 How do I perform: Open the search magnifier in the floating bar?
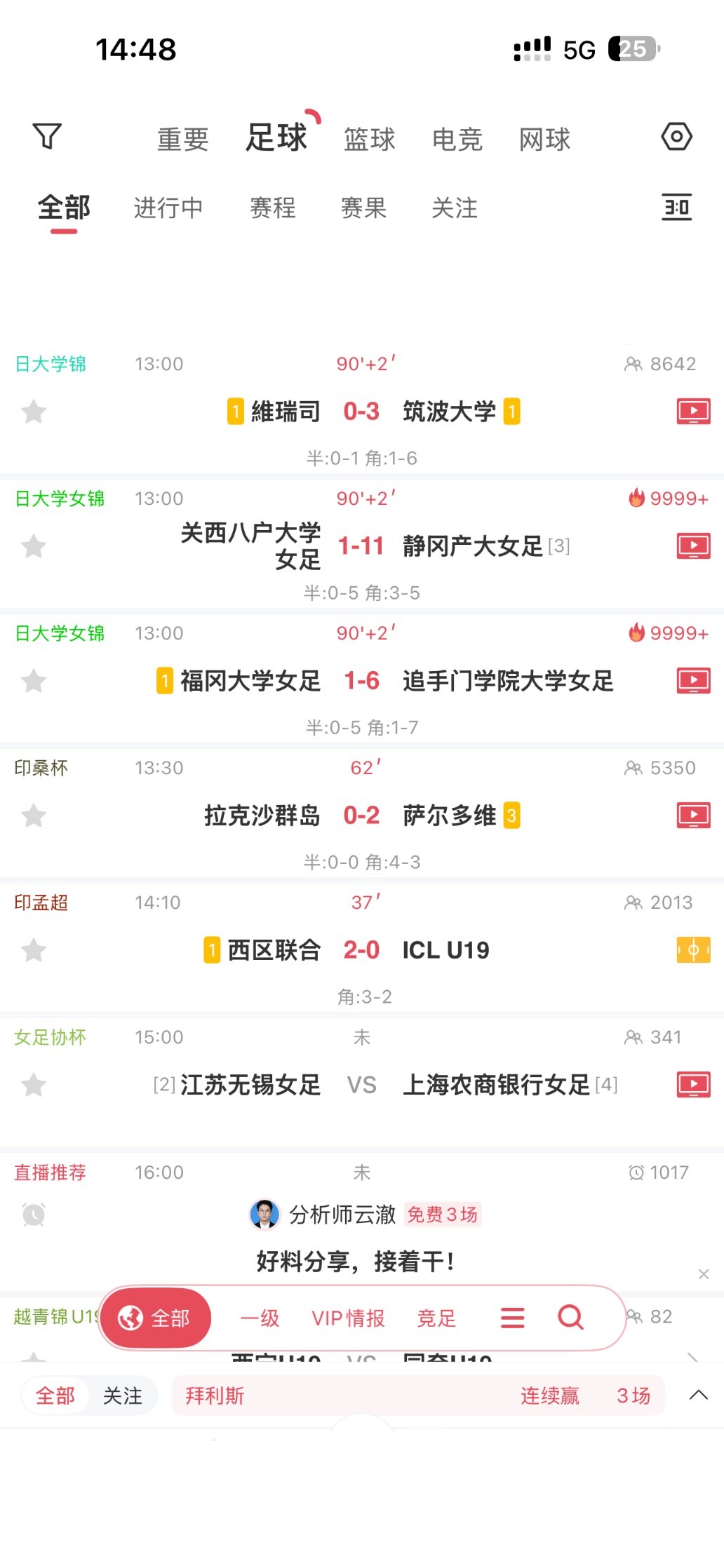click(x=570, y=1318)
